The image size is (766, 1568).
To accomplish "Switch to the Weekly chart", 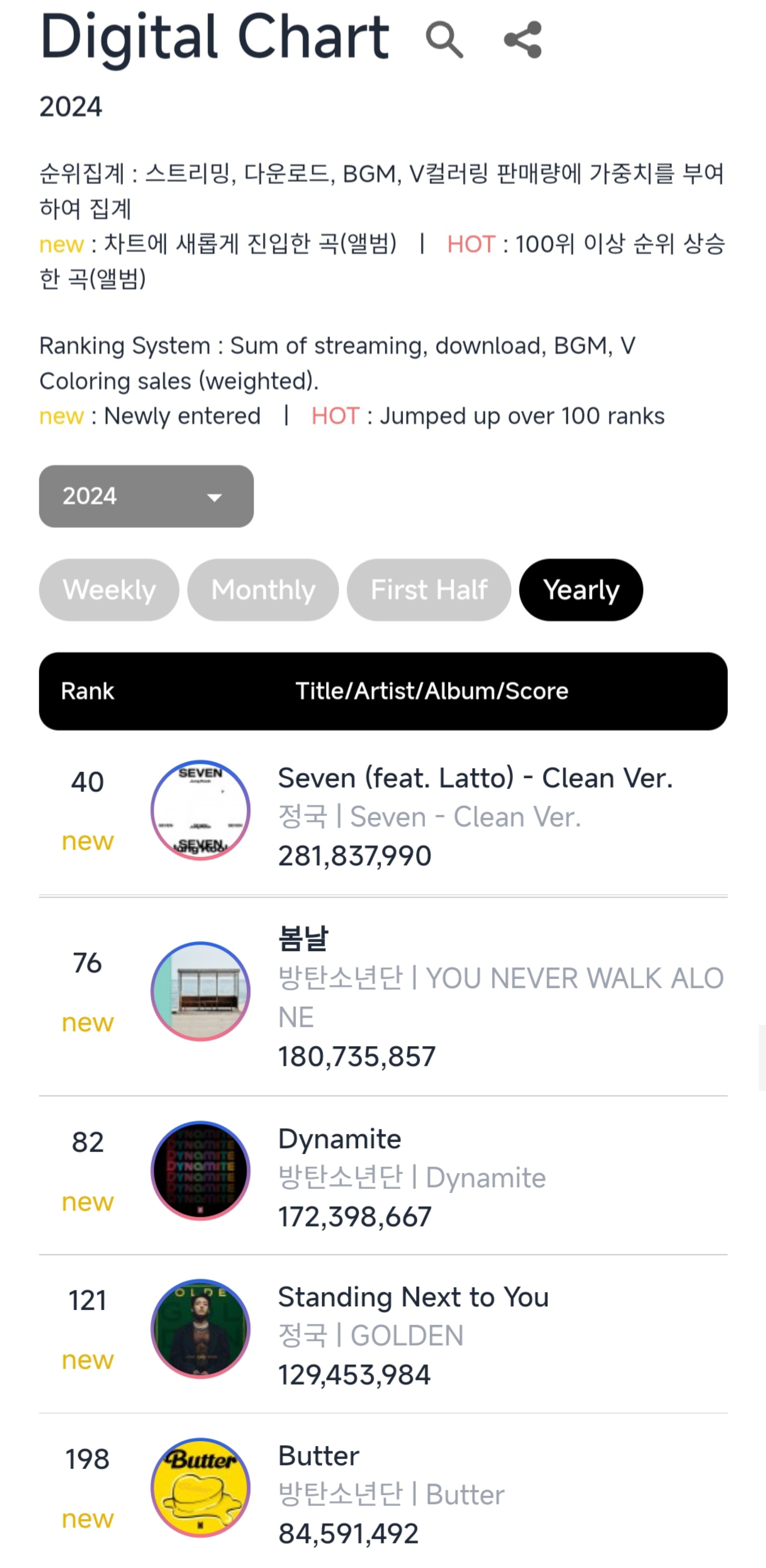I will (109, 590).
